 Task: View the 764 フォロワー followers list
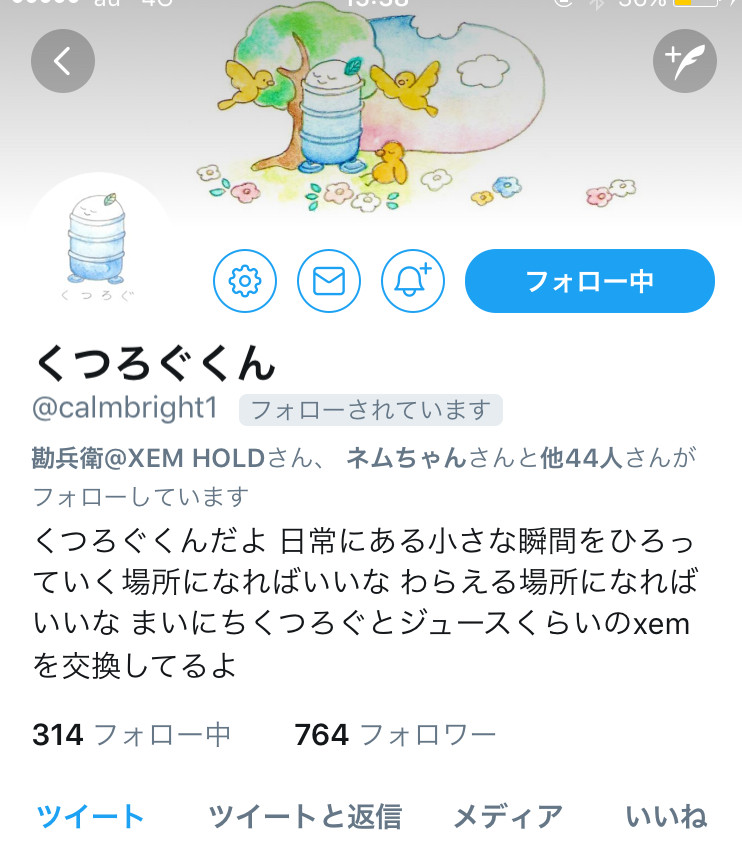pyautogui.click(x=395, y=736)
